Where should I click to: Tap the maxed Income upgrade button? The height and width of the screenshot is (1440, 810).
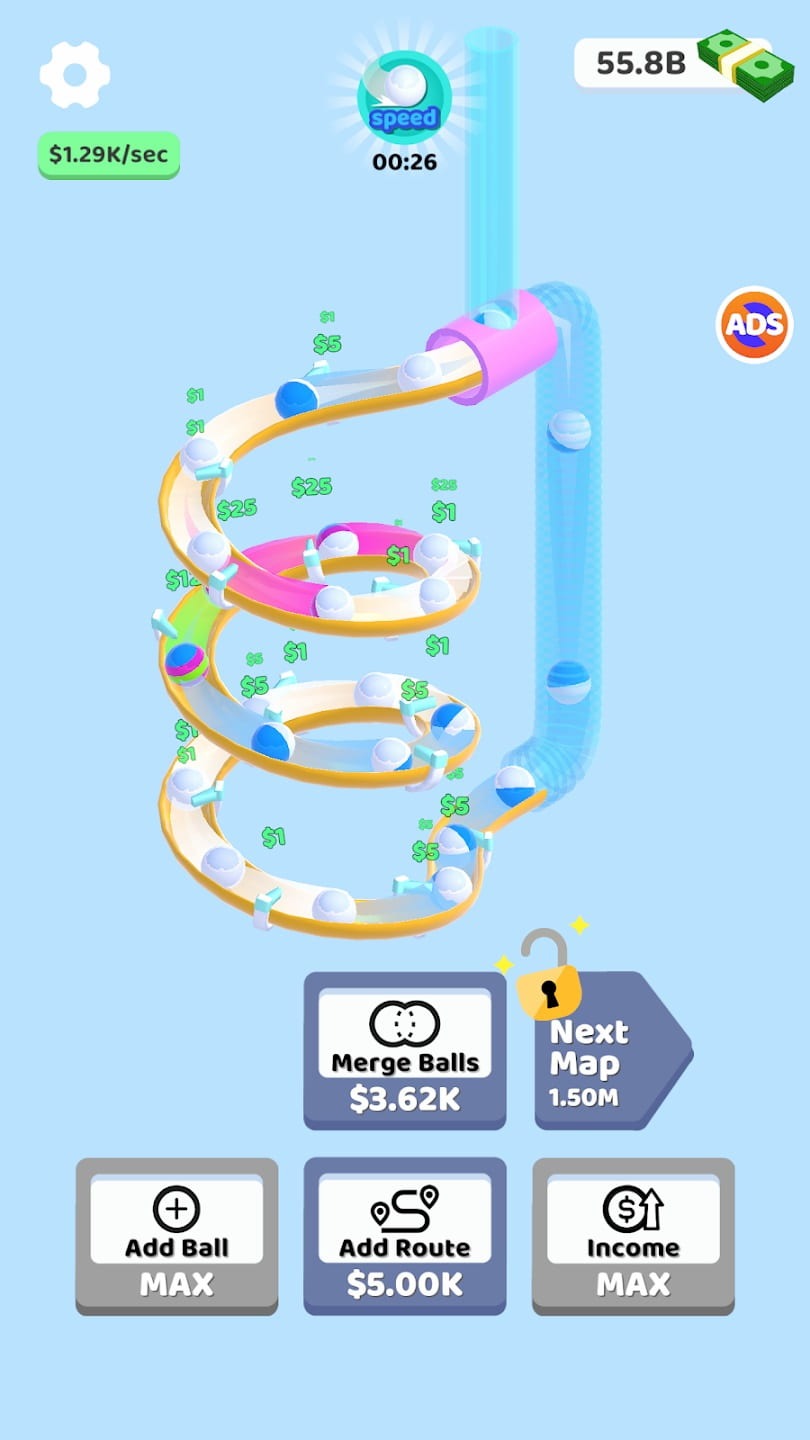coord(633,1235)
